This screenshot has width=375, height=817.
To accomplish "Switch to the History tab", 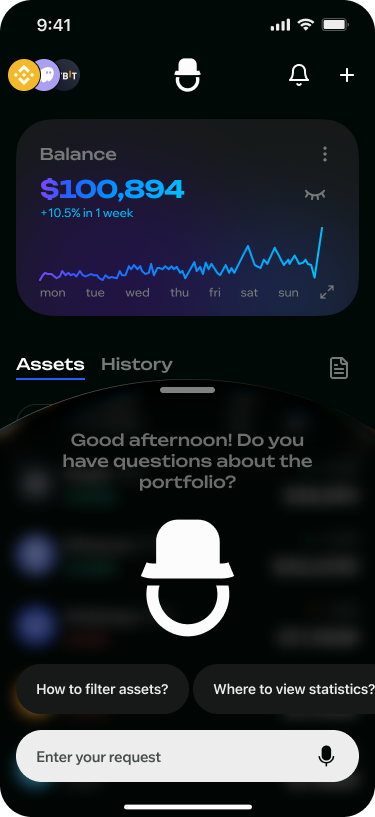I will point(136,364).
